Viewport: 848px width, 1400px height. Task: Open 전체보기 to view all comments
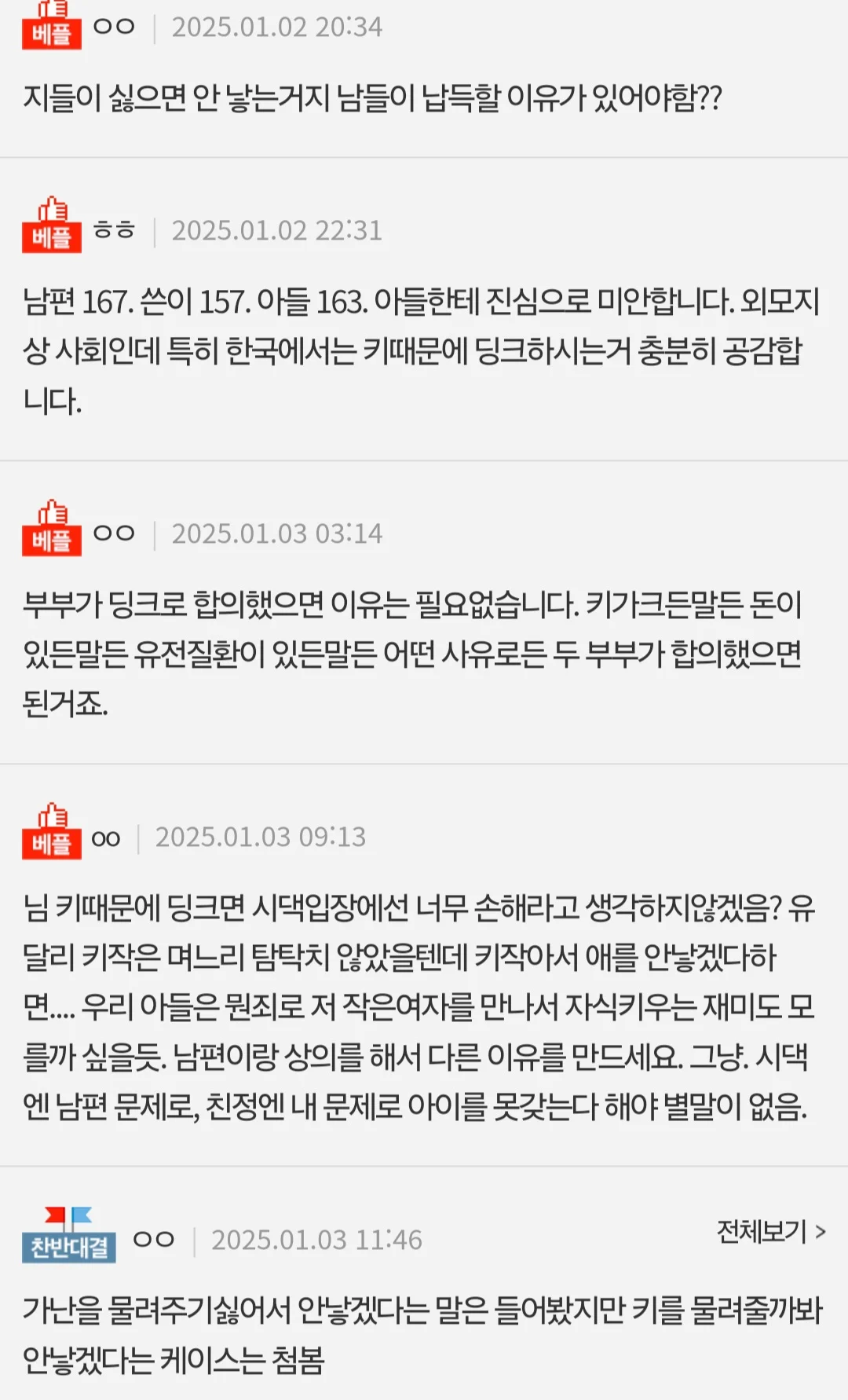click(x=770, y=1231)
